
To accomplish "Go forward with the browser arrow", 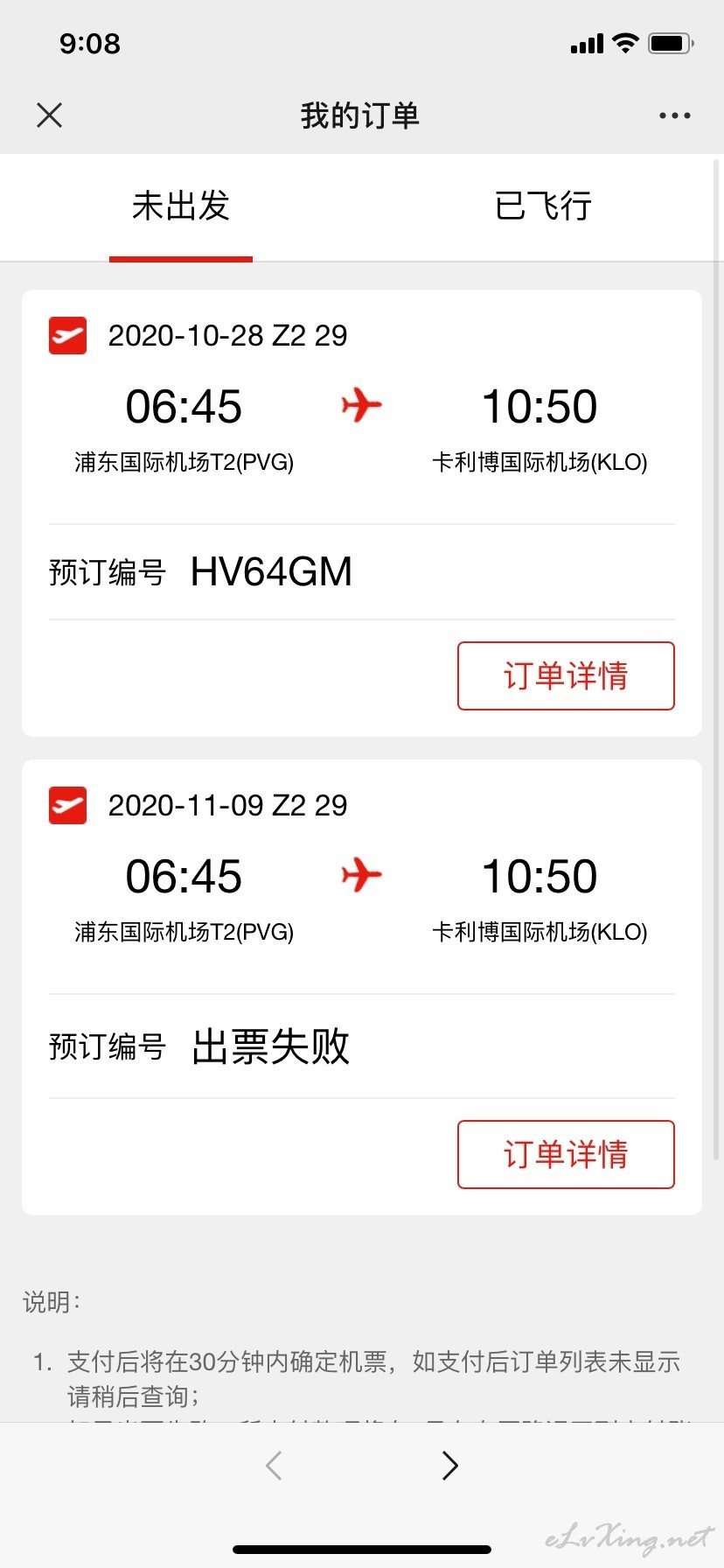I will (449, 1465).
